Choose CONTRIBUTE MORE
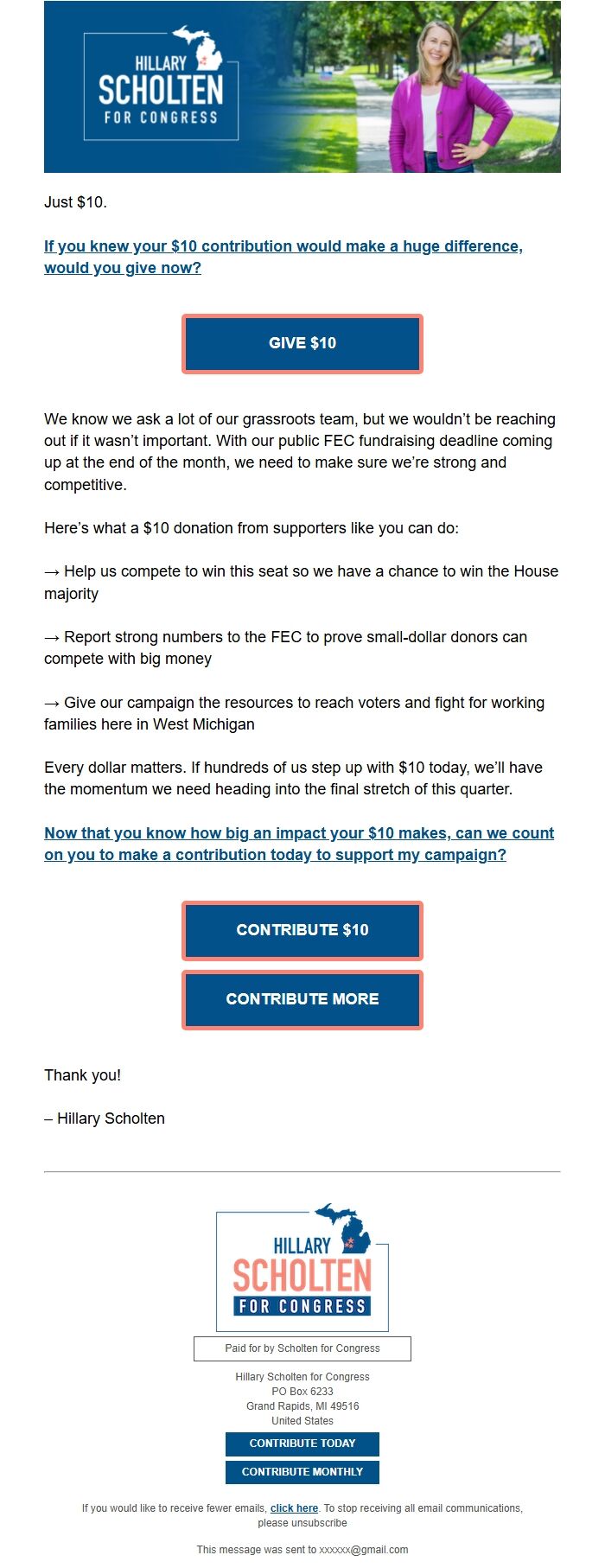605x1568 pixels. click(x=302, y=999)
